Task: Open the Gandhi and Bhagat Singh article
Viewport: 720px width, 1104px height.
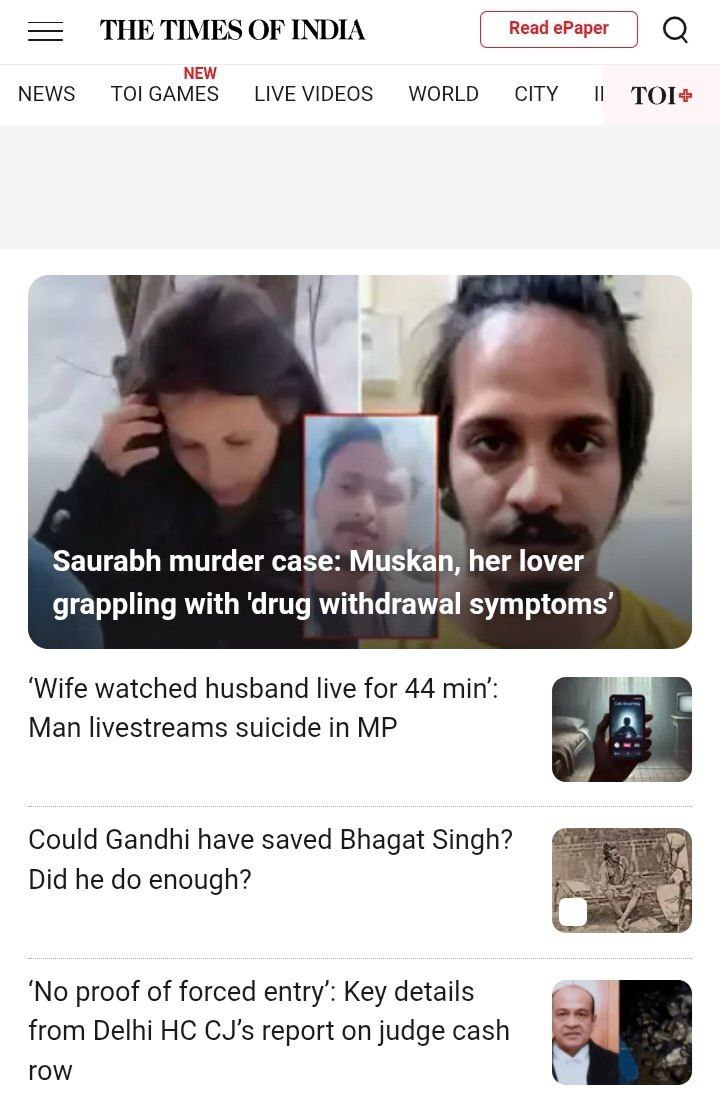Action: (270, 859)
